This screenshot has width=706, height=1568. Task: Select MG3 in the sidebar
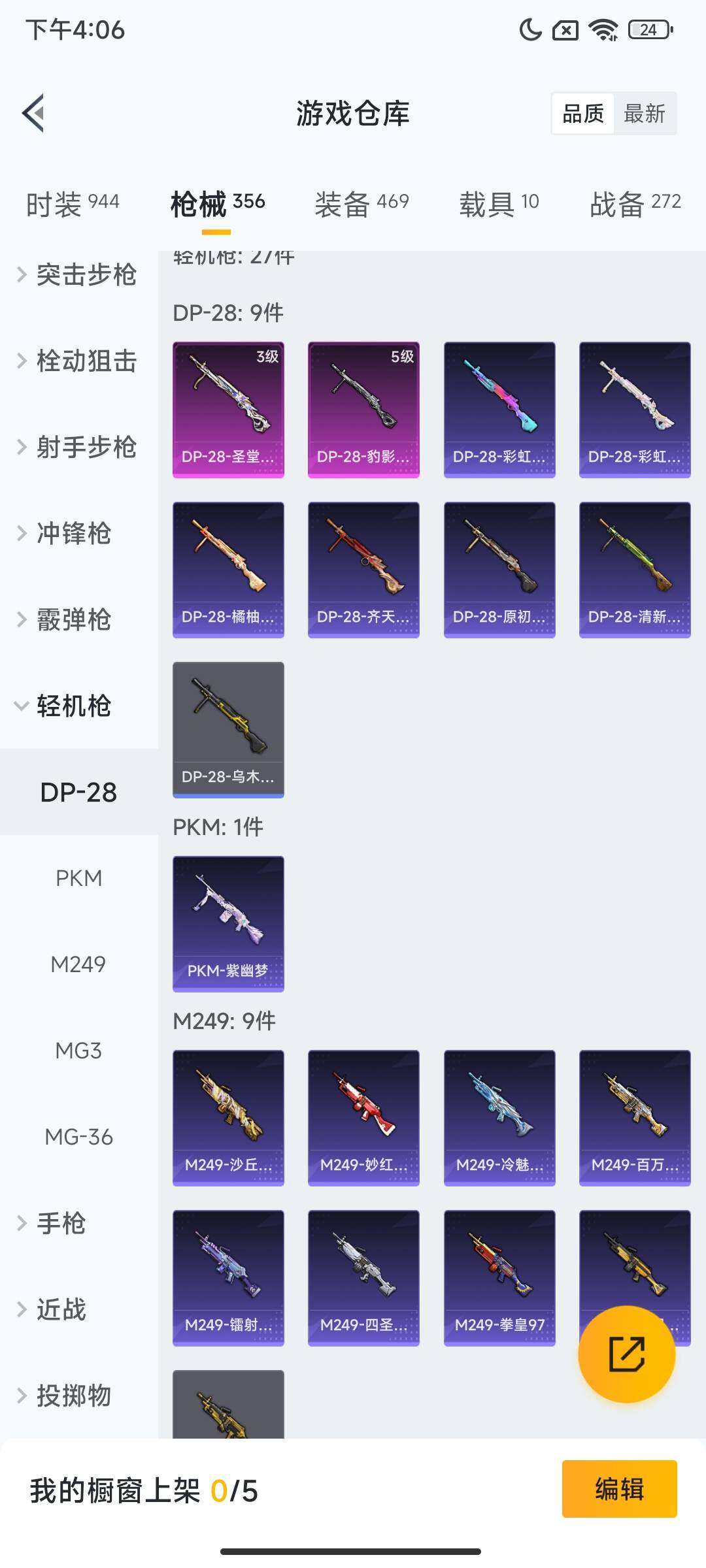tap(78, 1051)
